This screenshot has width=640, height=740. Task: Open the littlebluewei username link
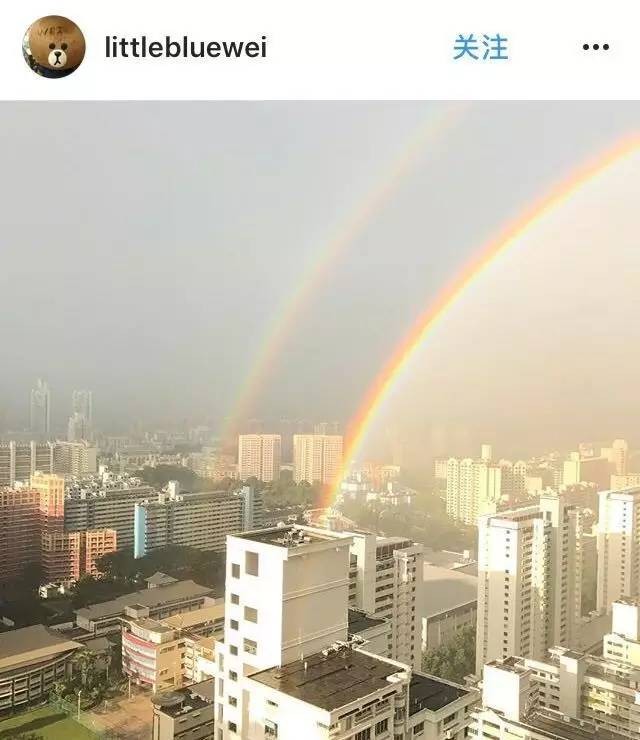tap(185, 48)
